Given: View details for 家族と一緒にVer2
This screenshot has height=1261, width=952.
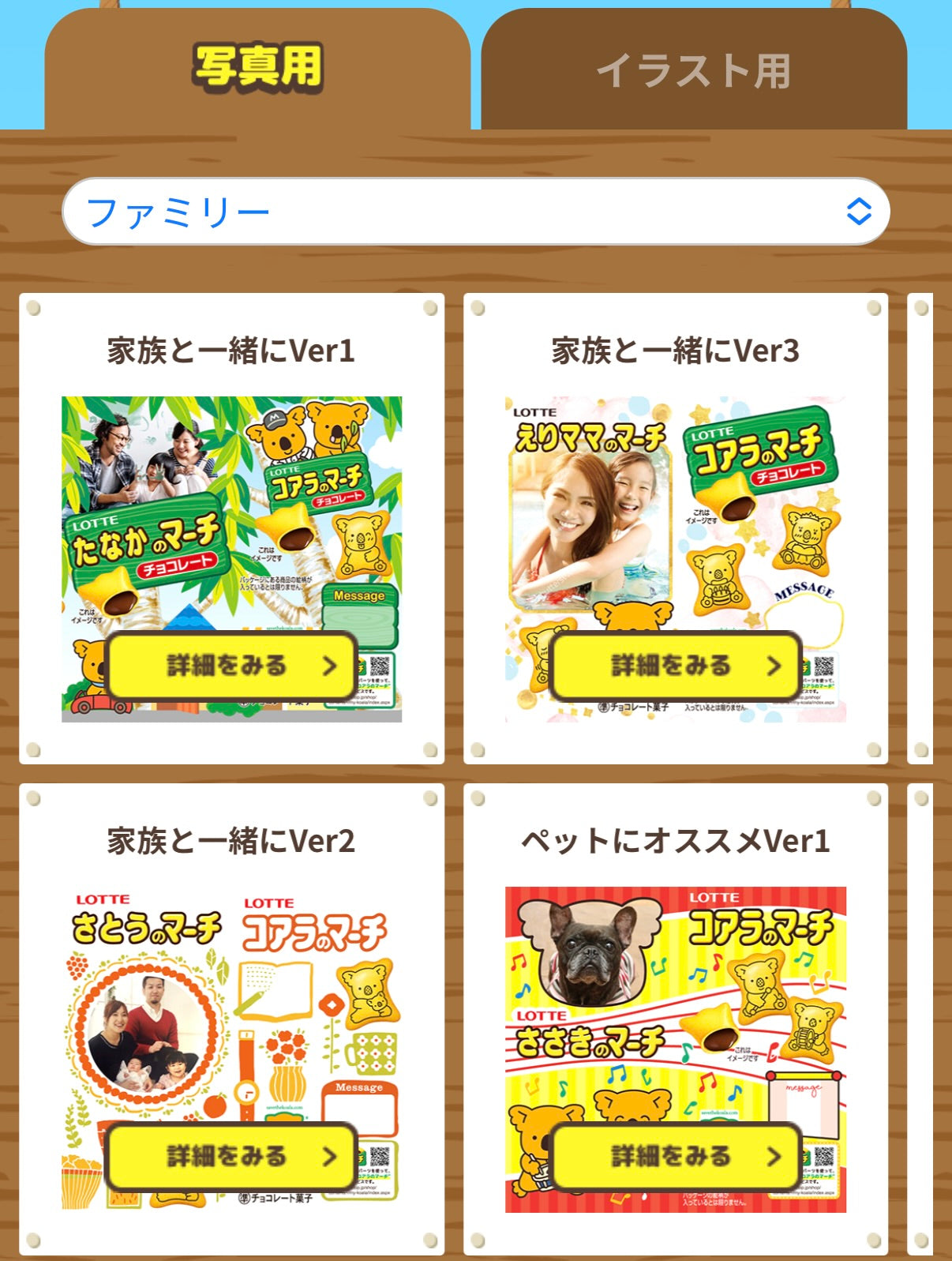Looking at the screenshot, I should pyautogui.click(x=231, y=1156).
